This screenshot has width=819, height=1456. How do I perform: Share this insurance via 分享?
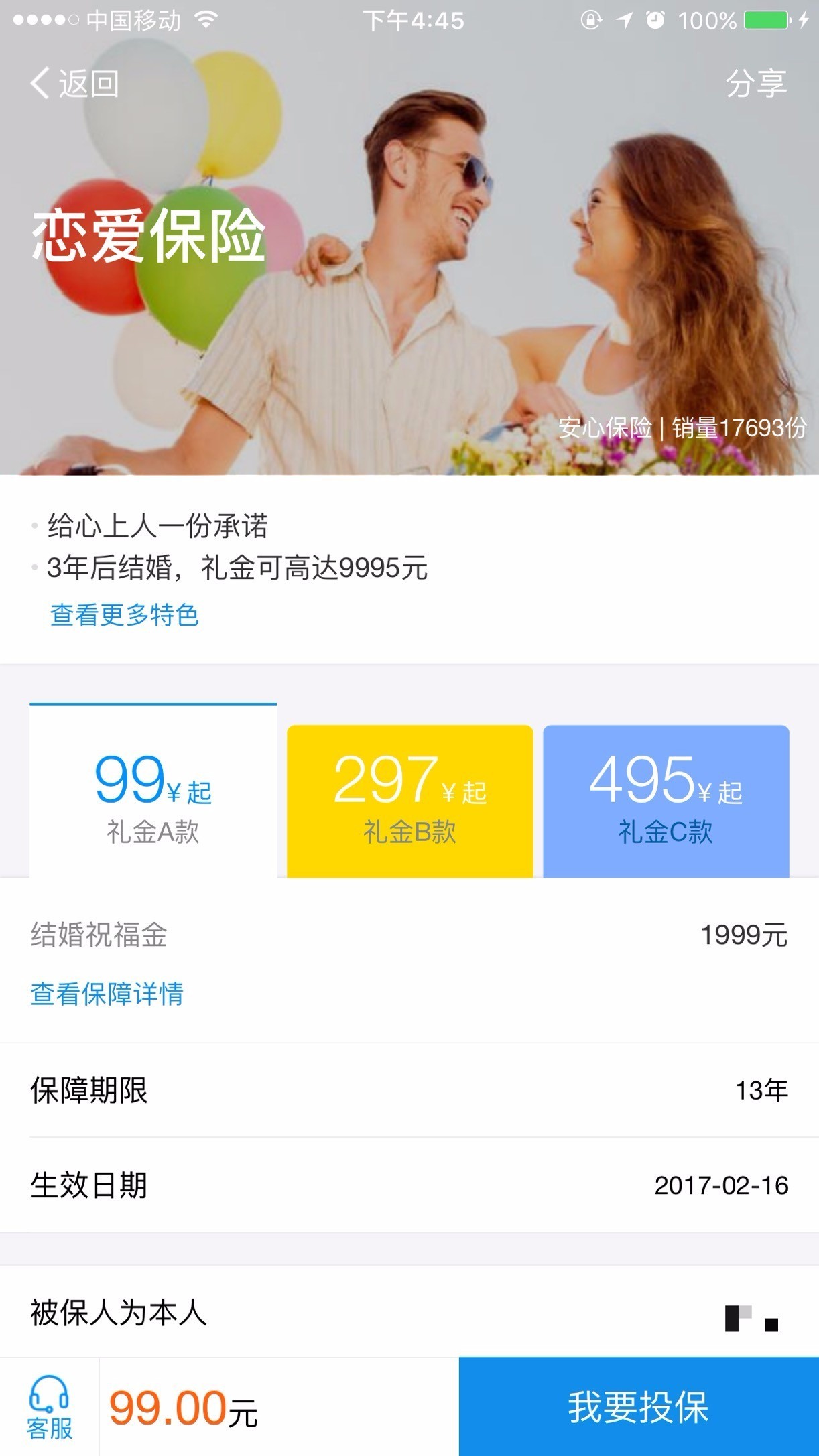click(756, 84)
